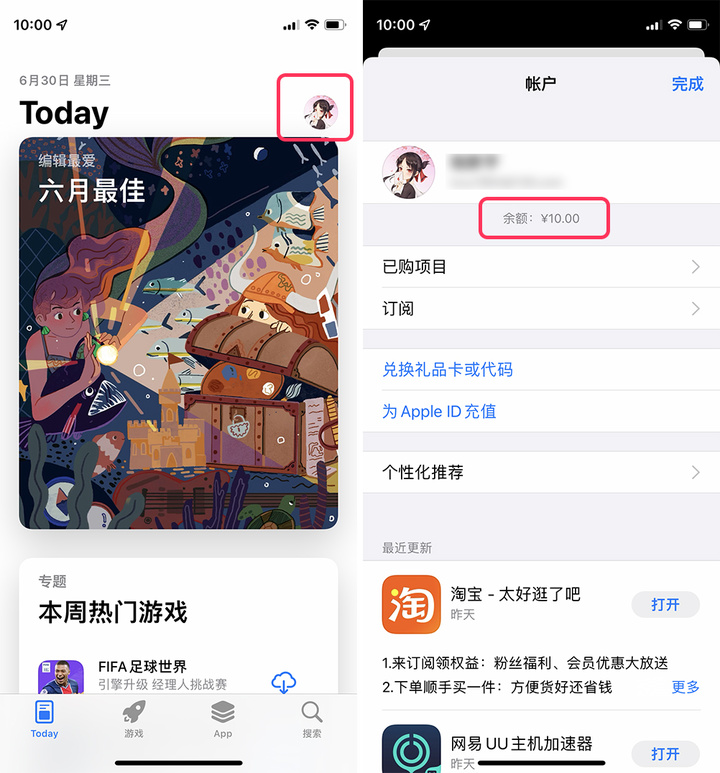This screenshot has height=773, width=720.
Task: Tap 完成 to close the account sheet
Action: [x=687, y=84]
